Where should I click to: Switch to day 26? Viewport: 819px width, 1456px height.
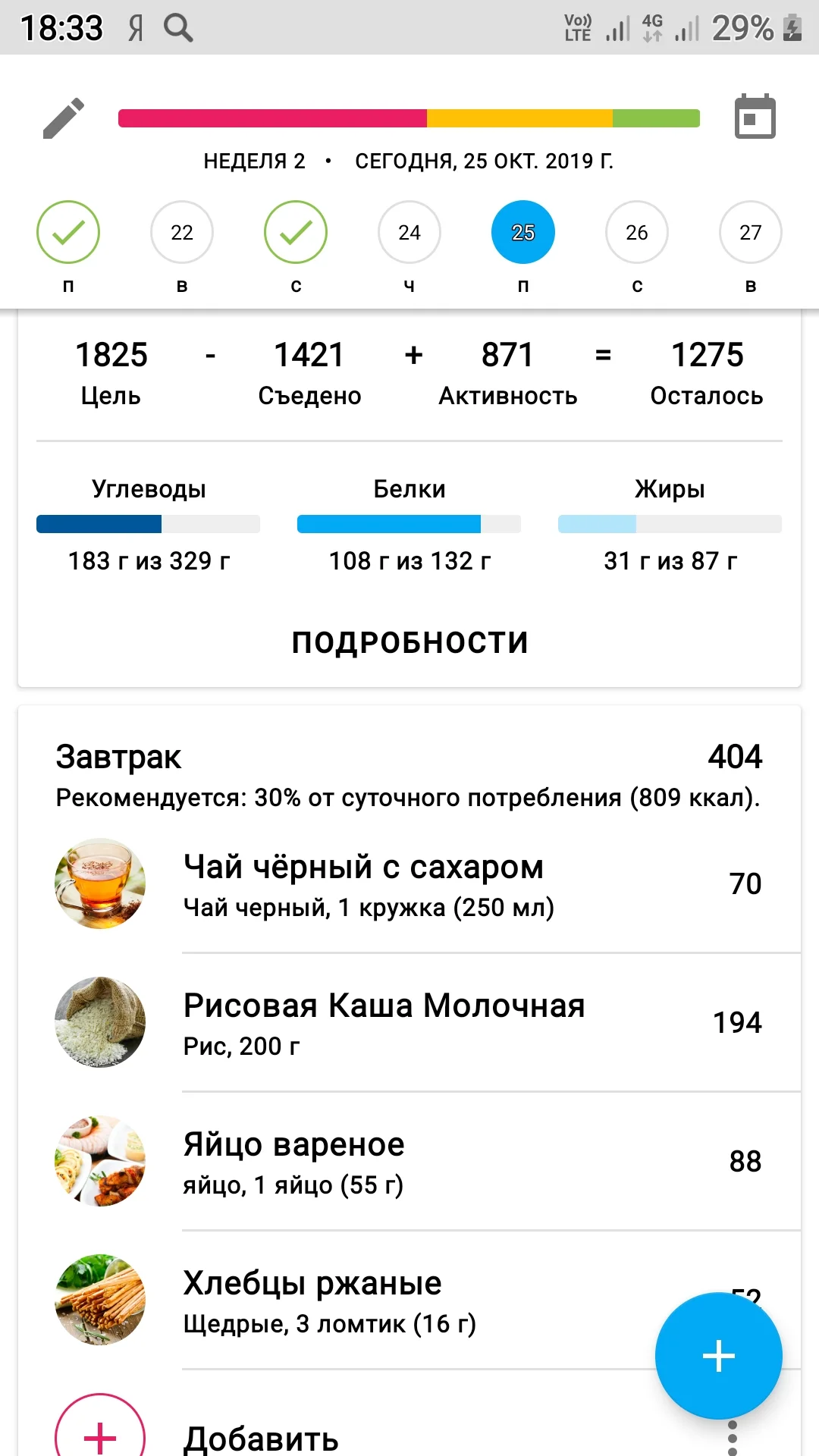point(637,232)
